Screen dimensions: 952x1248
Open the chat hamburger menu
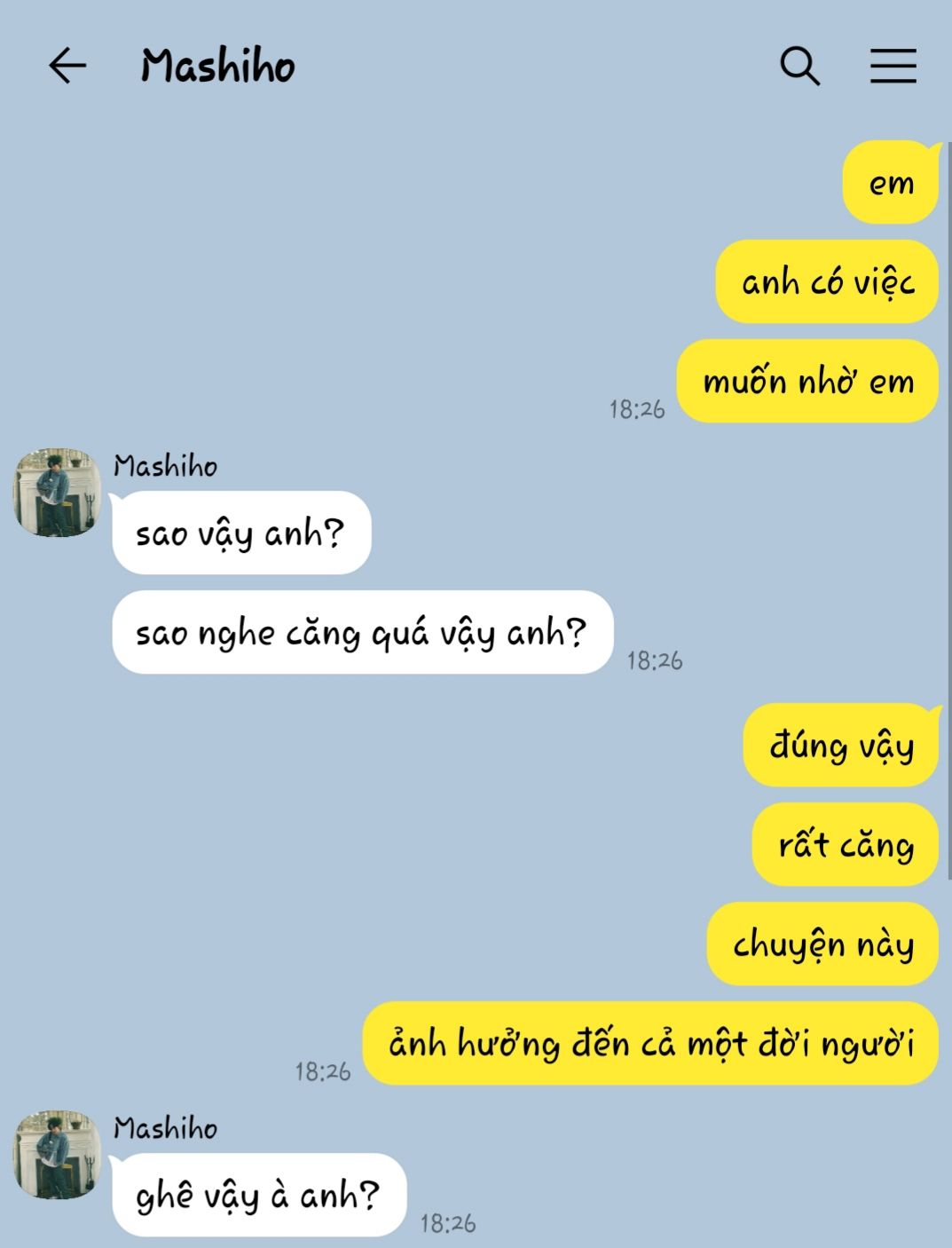pos(893,67)
